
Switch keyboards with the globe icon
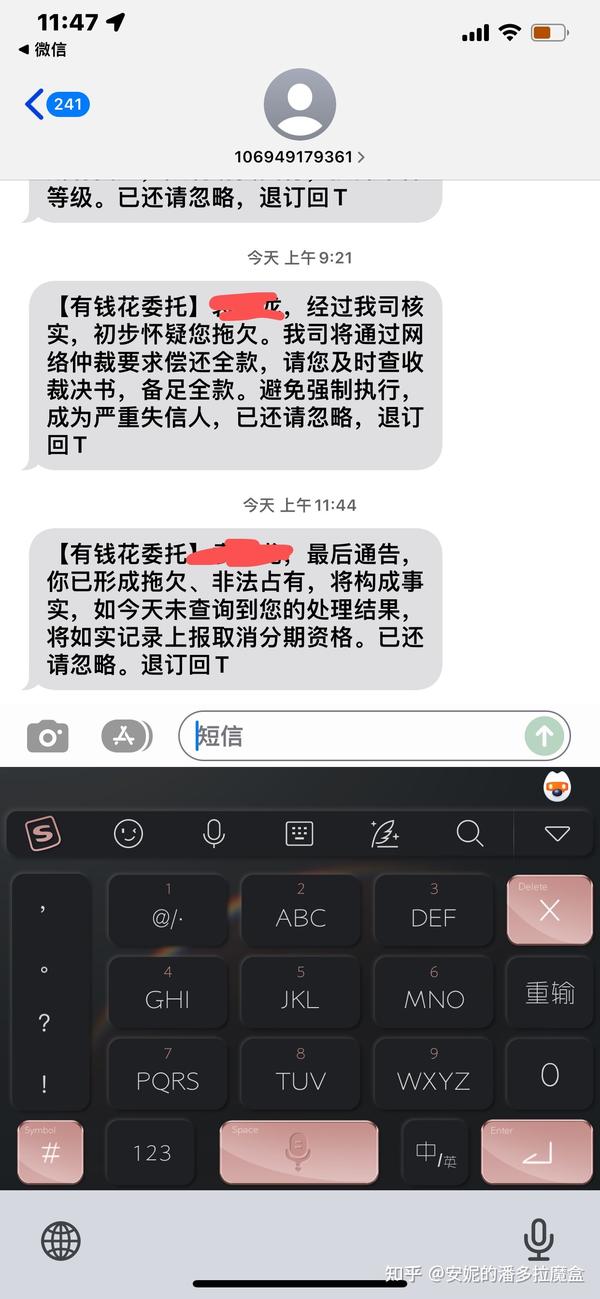click(60, 1241)
